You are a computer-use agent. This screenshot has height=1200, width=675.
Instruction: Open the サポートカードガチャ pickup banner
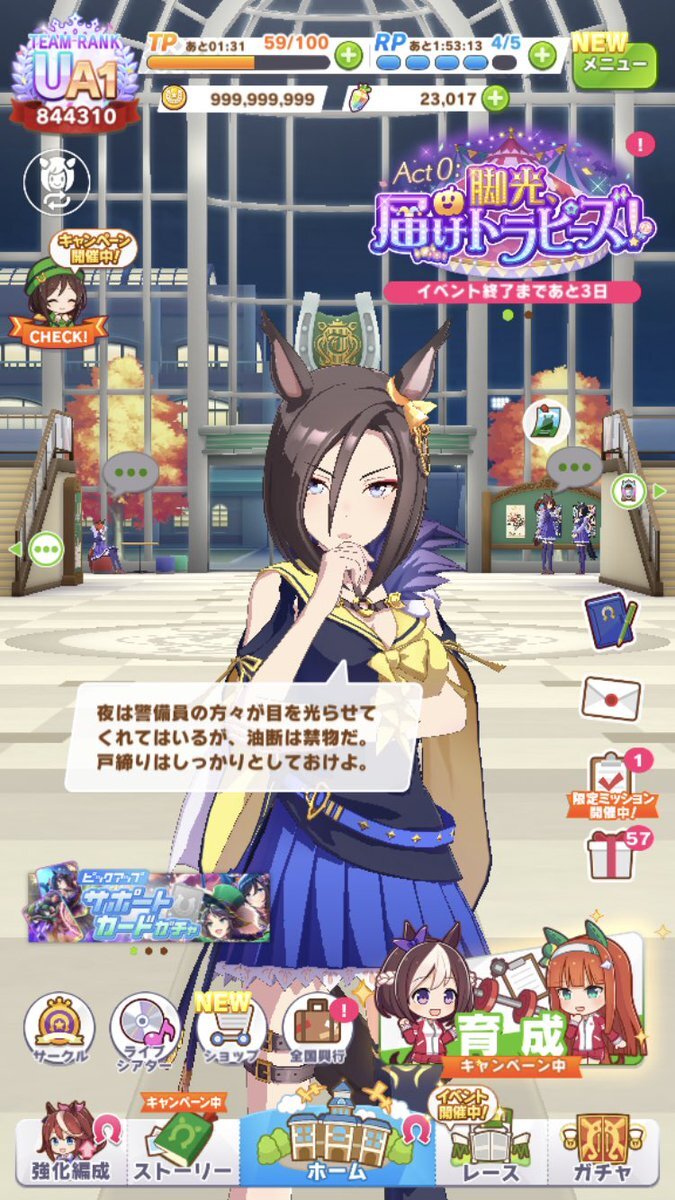(x=148, y=906)
